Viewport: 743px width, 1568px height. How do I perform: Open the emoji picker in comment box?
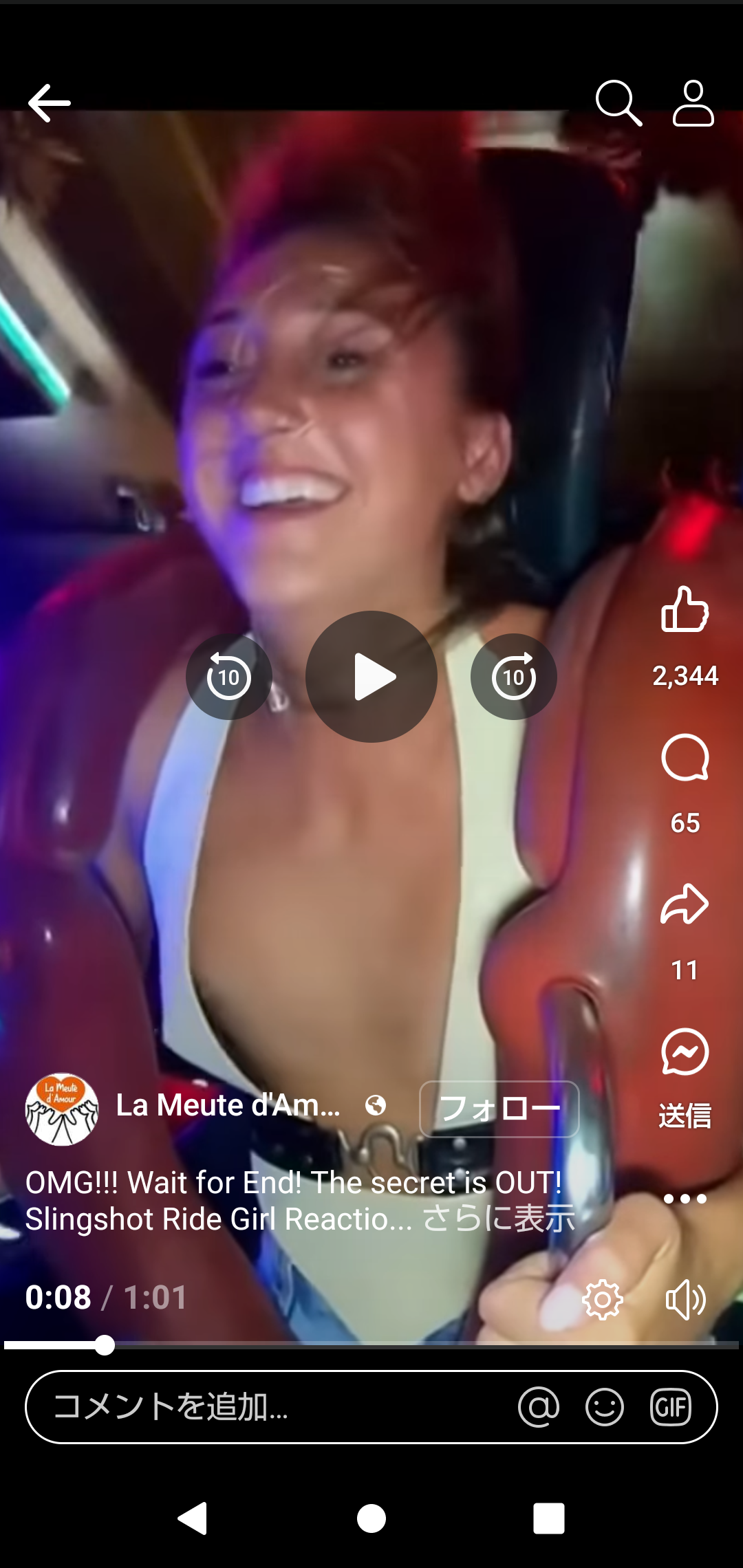[x=605, y=1407]
